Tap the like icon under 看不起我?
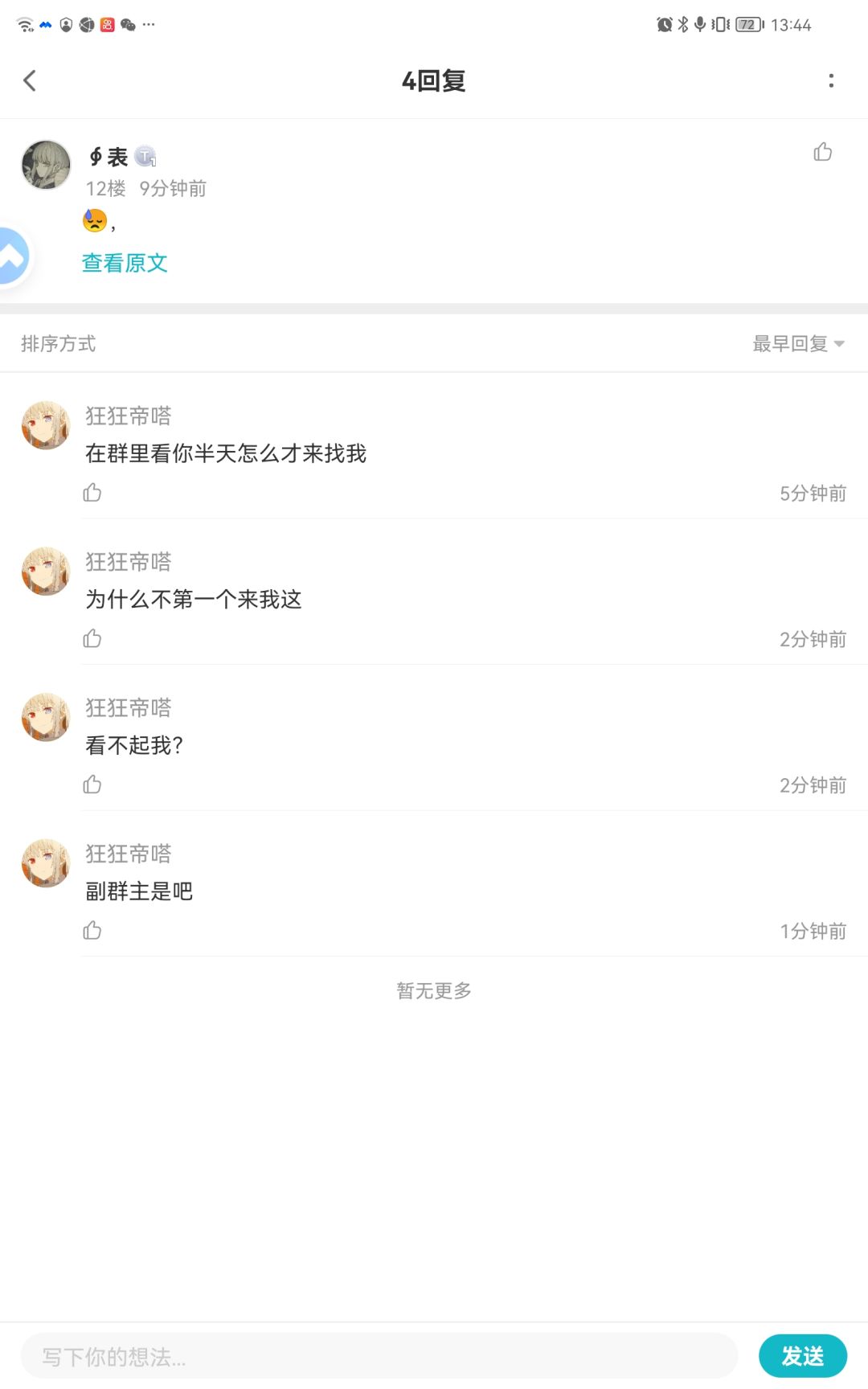This screenshot has width=868, height=1389. point(91,785)
